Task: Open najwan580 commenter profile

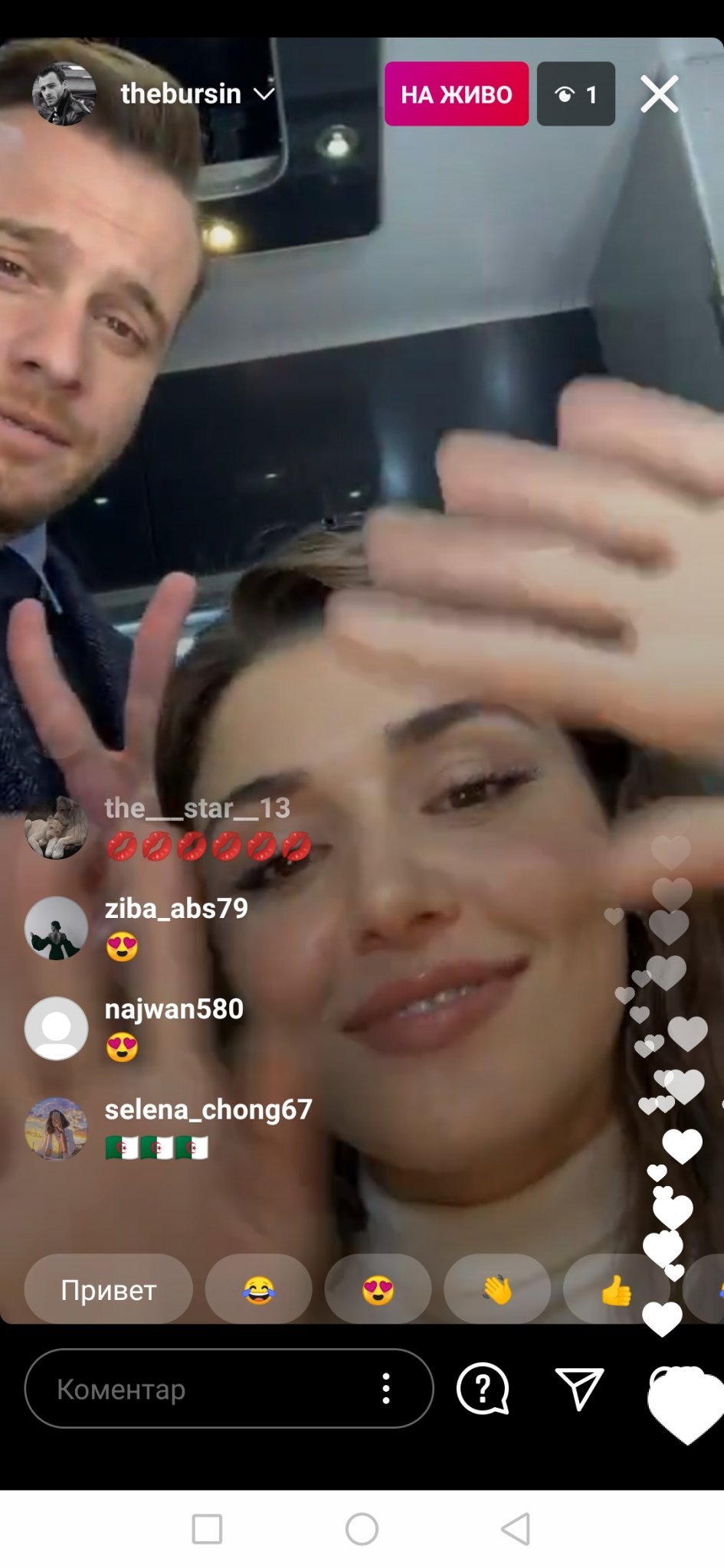Action: point(56,1028)
